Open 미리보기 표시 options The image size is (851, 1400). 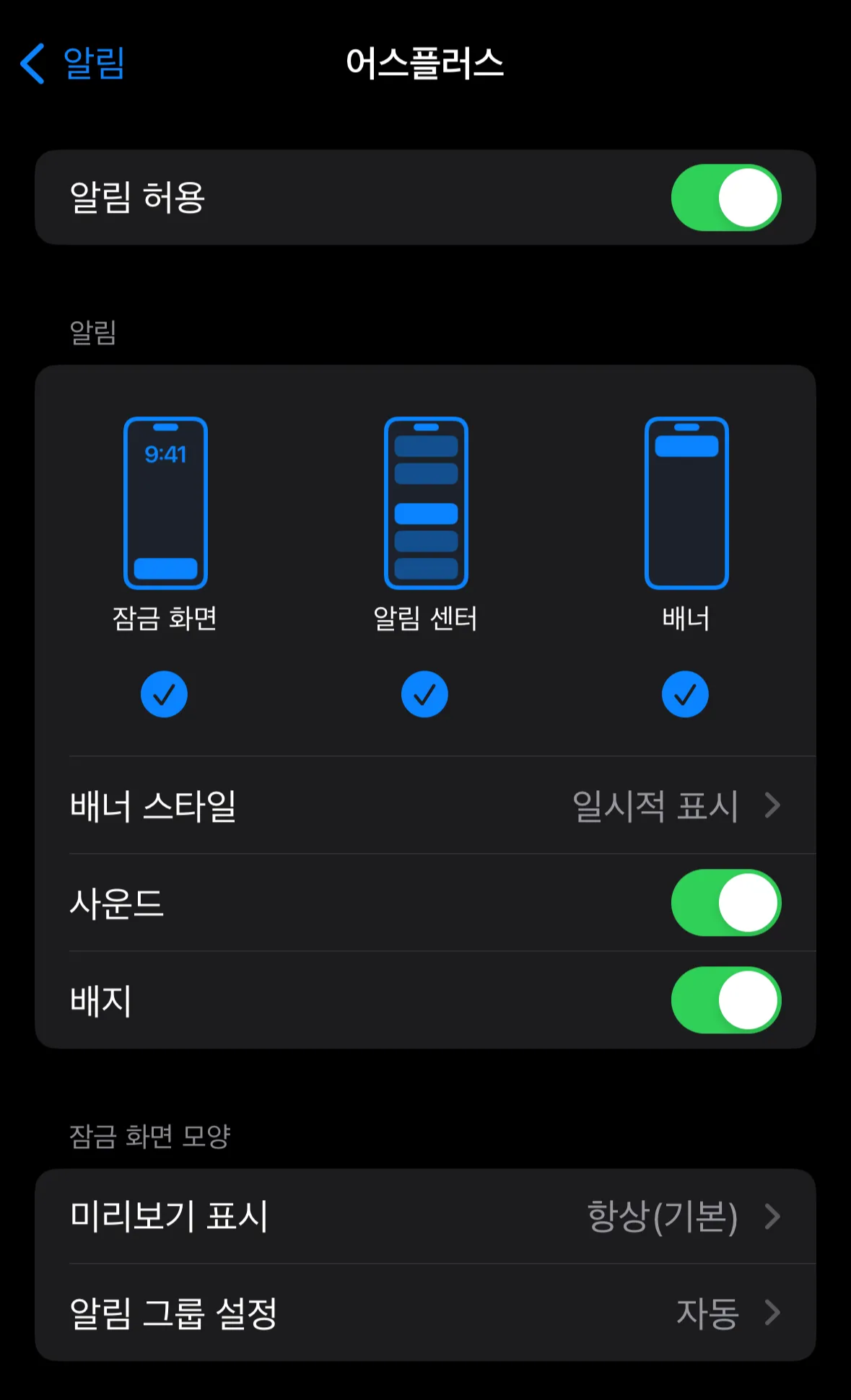(425, 1217)
